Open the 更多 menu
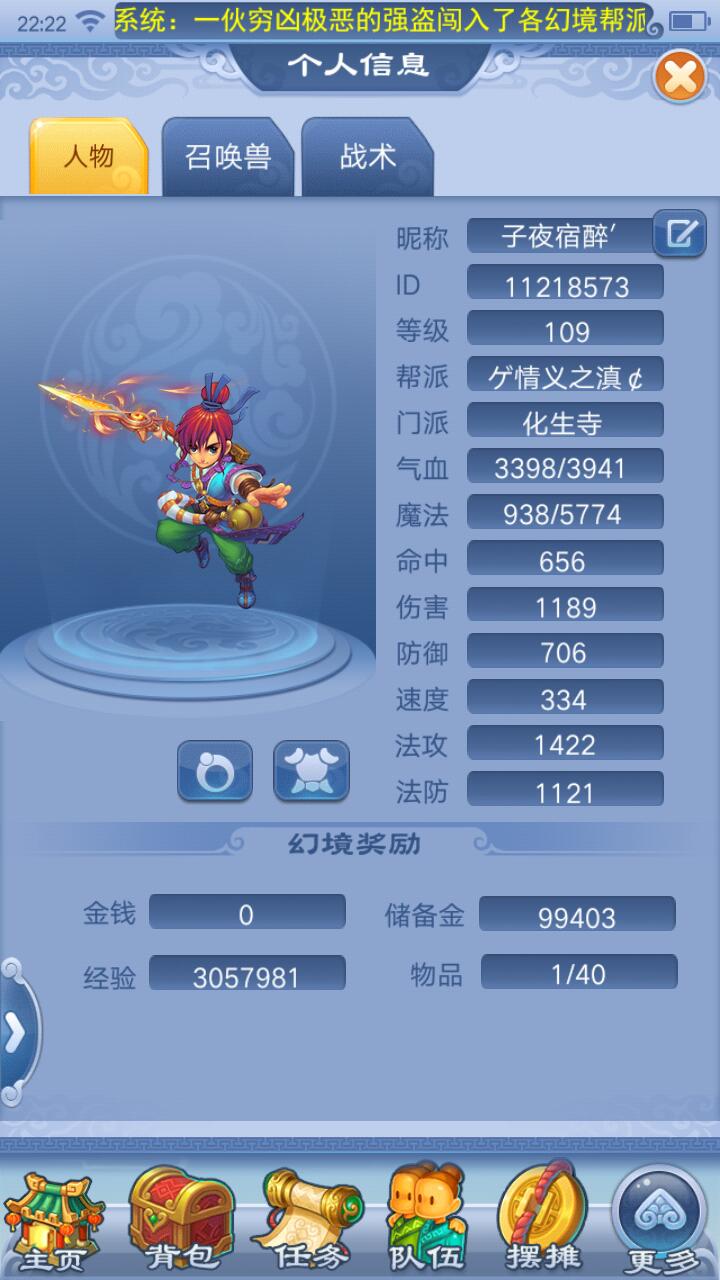The width and height of the screenshot is (720, 1280). pos(660,1218)
